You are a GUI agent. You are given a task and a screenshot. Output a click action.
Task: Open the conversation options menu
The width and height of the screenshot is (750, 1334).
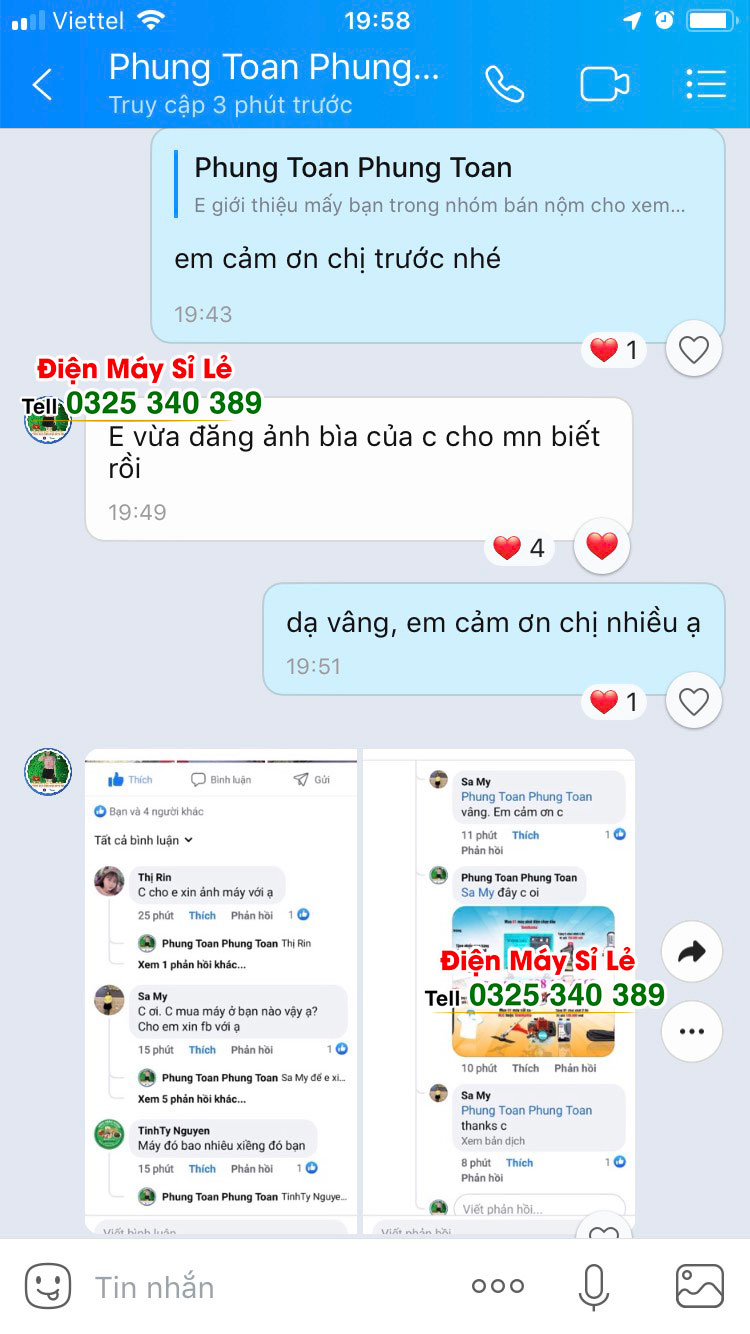pyautogui.click(x=706, y=85)
